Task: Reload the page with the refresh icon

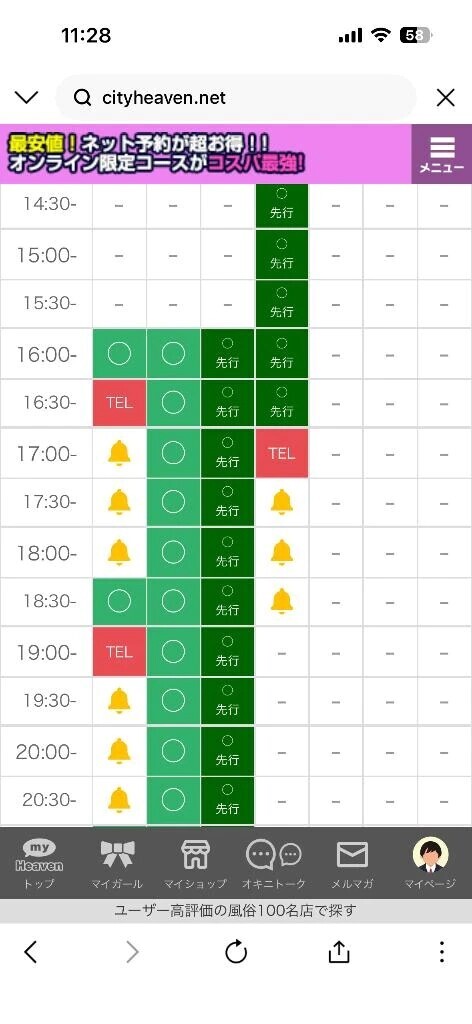Action: point(236,953)
